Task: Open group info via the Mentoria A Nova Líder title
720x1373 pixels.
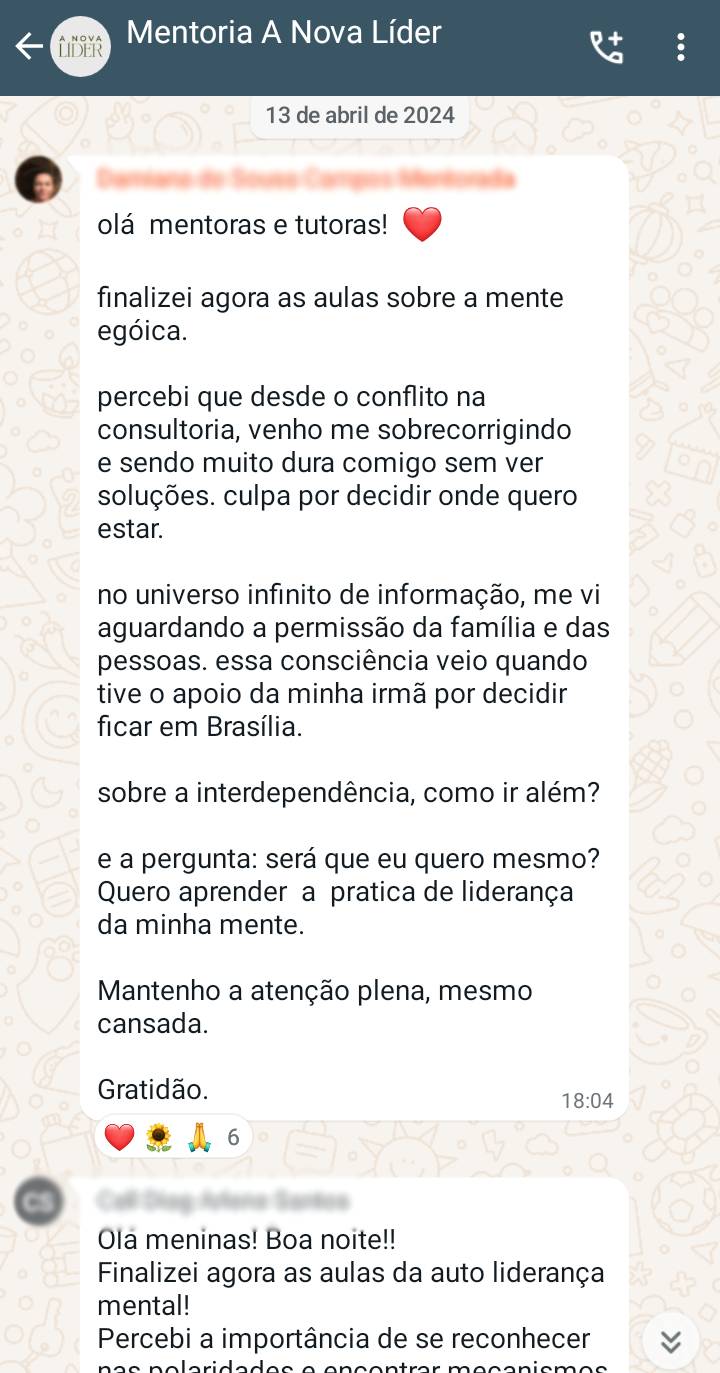Action: pos(285,32)
